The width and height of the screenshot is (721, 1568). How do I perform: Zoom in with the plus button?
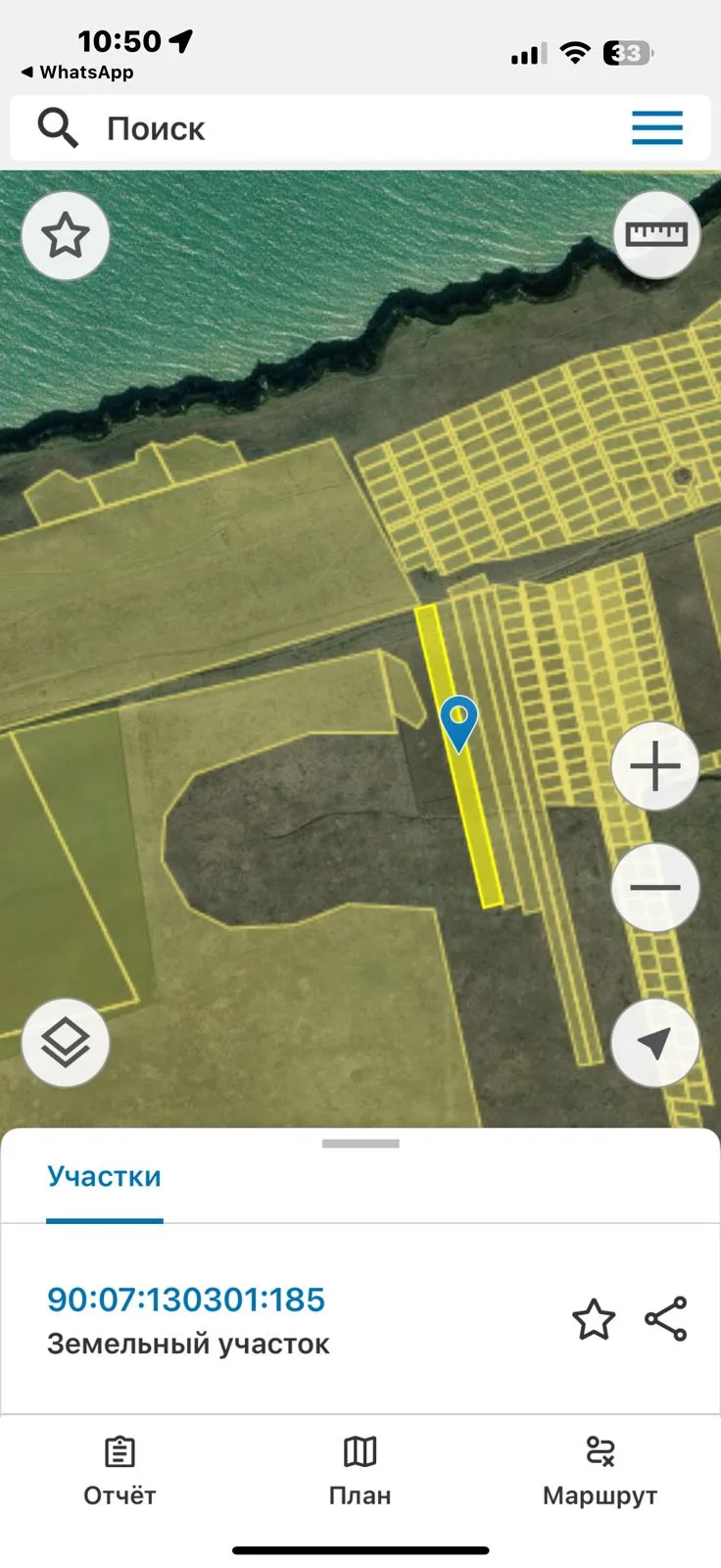(655, 766)
